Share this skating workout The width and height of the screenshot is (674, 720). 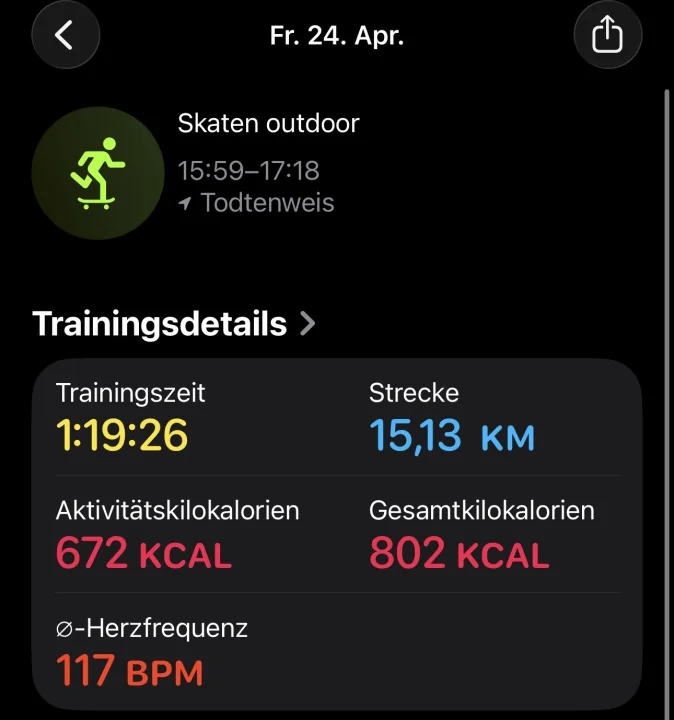click(x=607, y=36)
